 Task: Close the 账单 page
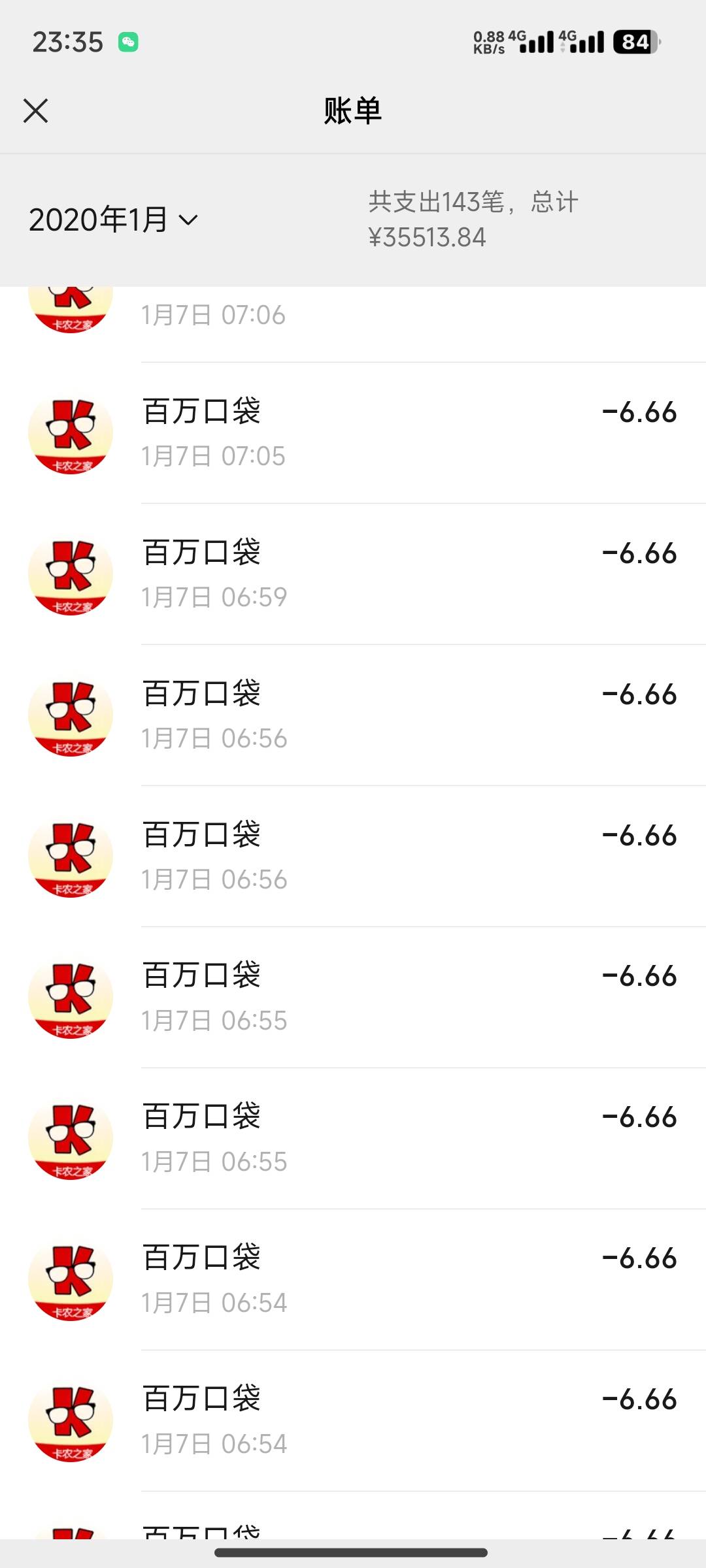35,110
